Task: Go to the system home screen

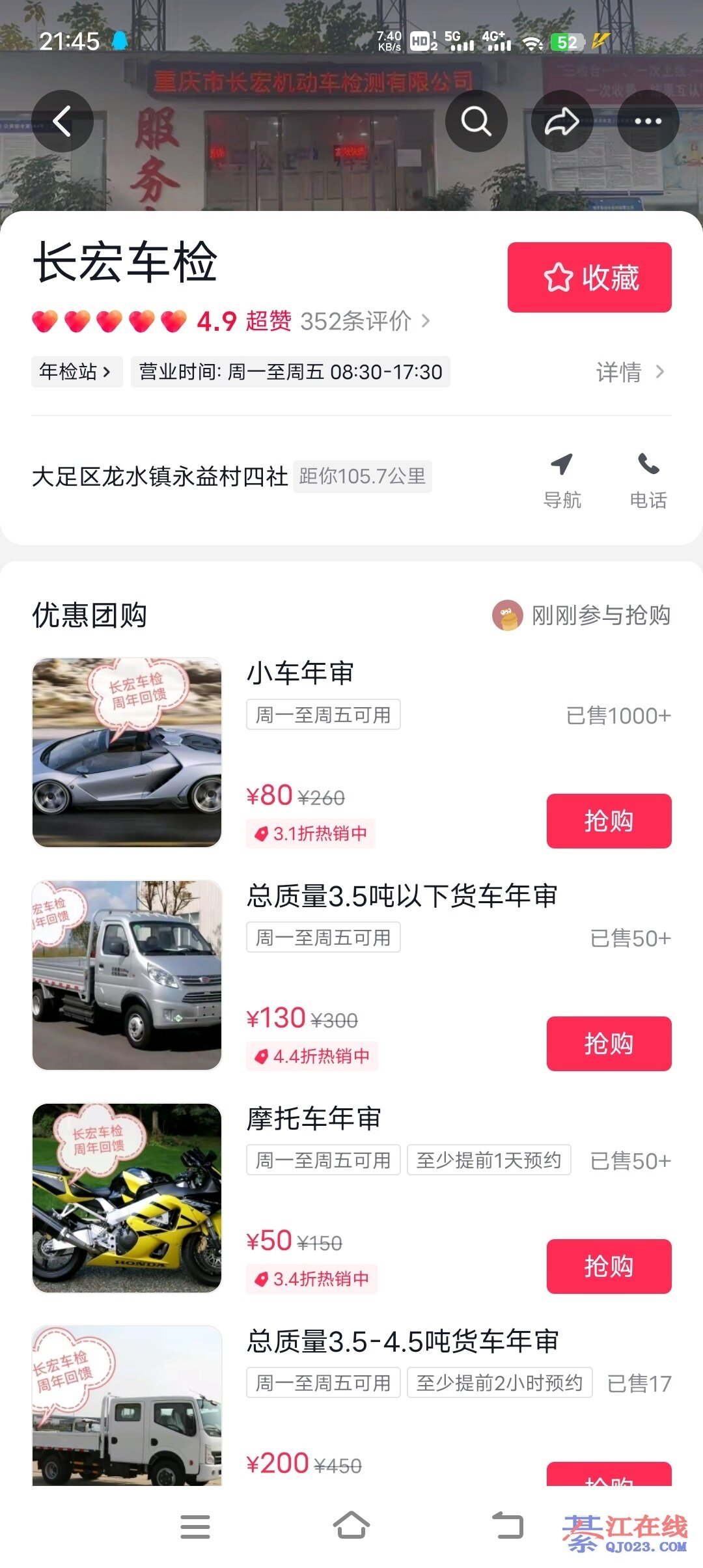Action: [x=351, y=1526]
